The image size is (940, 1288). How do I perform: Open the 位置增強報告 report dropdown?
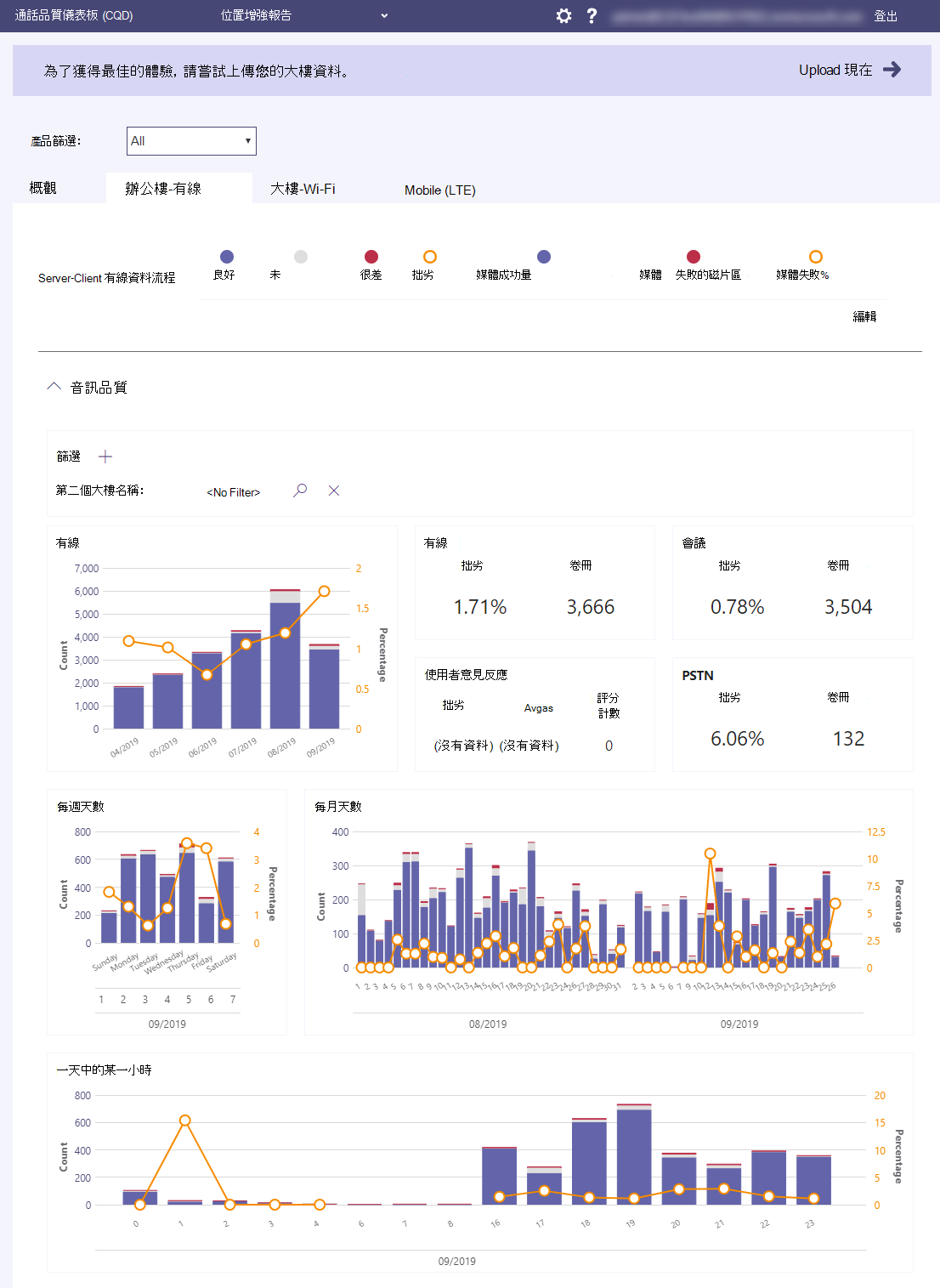click(304, 16)
